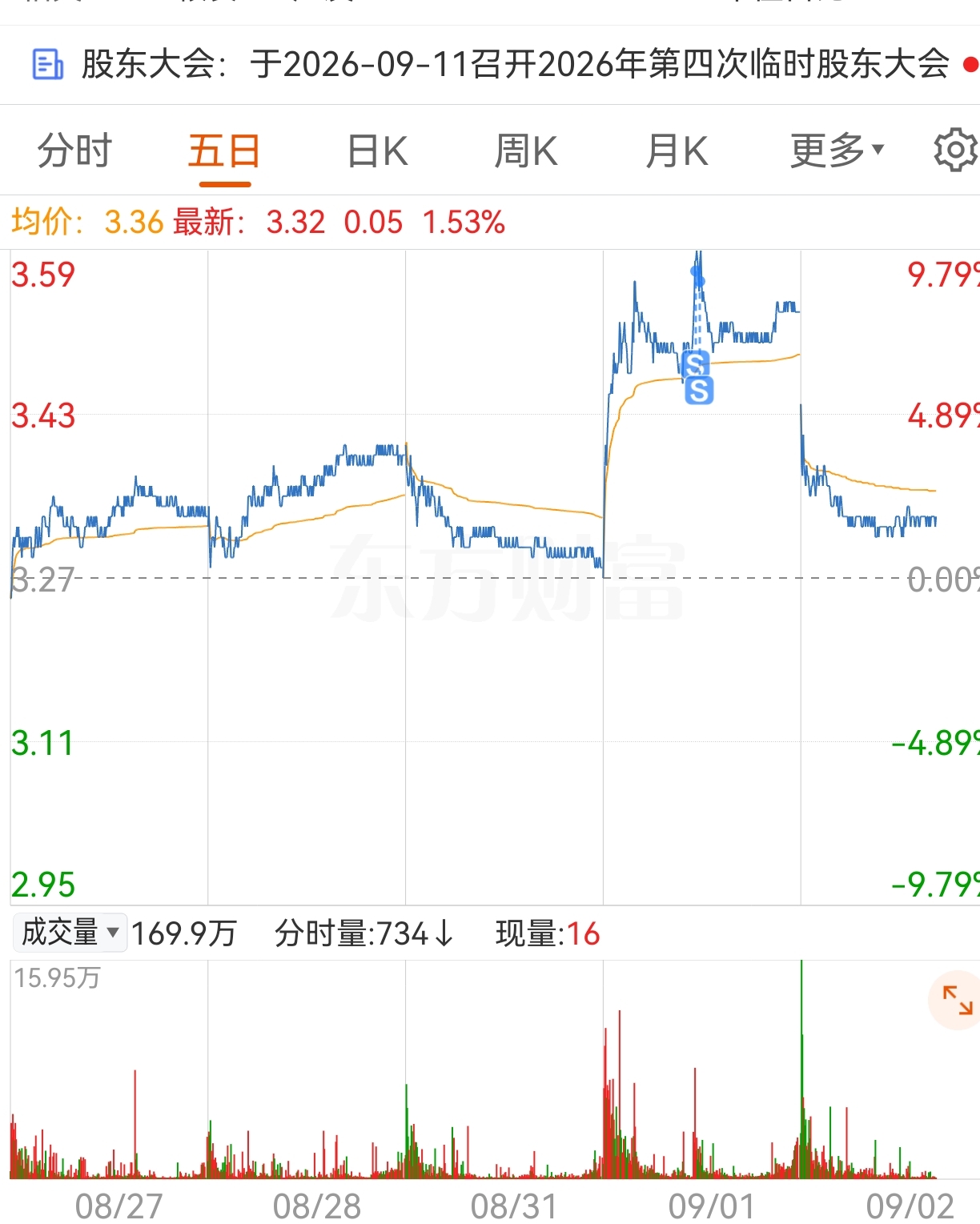The height and width of the screenshot is (1224, 980).
Task: Switch to the 周K chart
Action: click(x=526, y=150)
